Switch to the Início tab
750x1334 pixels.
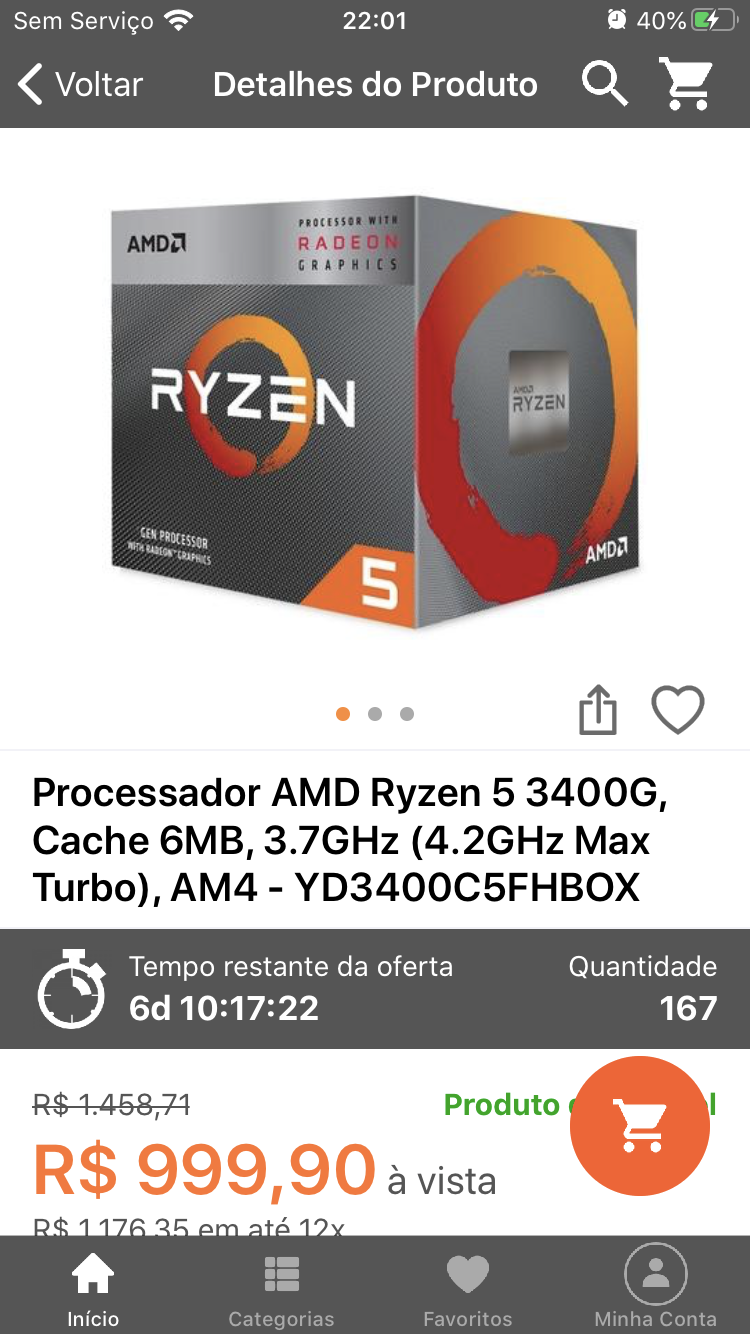click(x=93, y=1290)
